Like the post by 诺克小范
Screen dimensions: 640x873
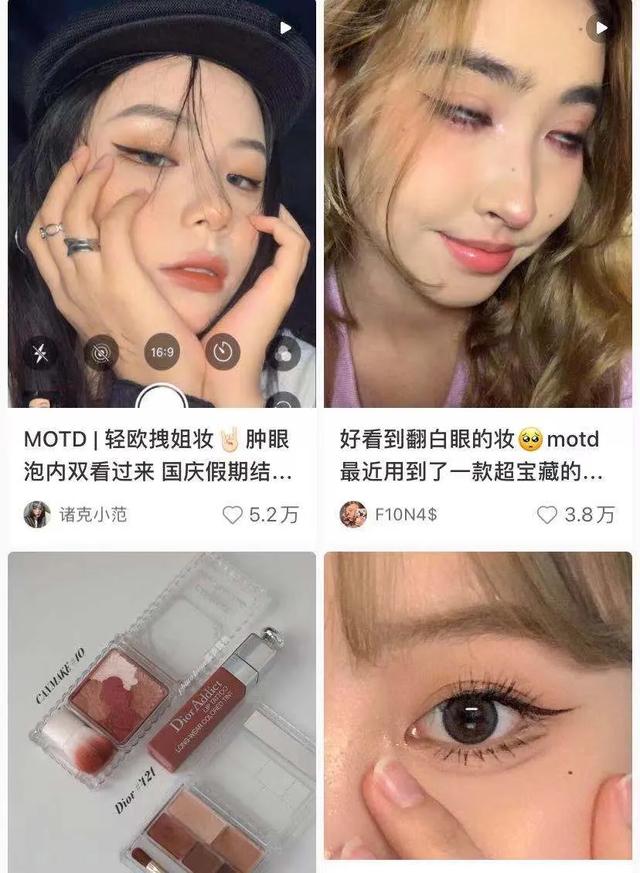[233, 515]
